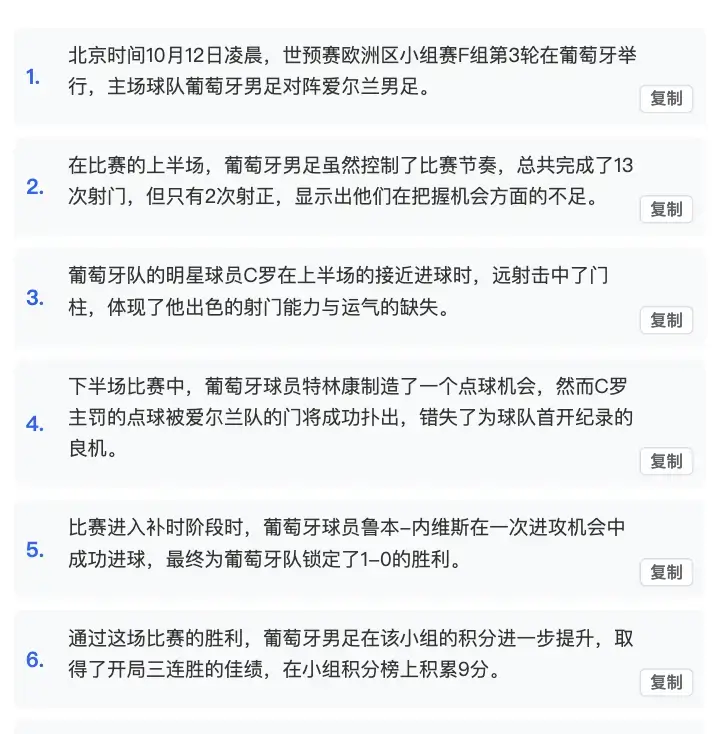Copy item 1 about the Portugal vs Ireland match
The height and width of the screenshot is (734, 720).
666,98
